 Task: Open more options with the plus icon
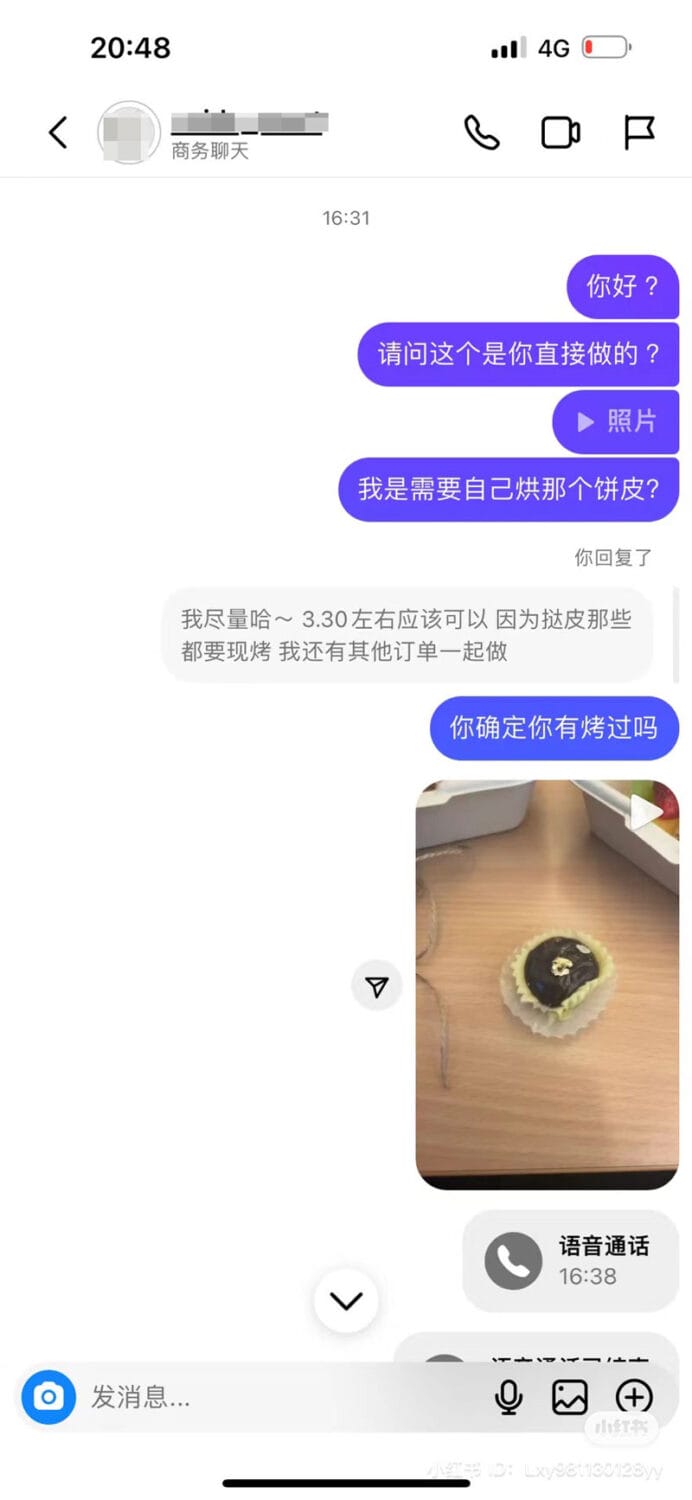(x=634, y=1396)
